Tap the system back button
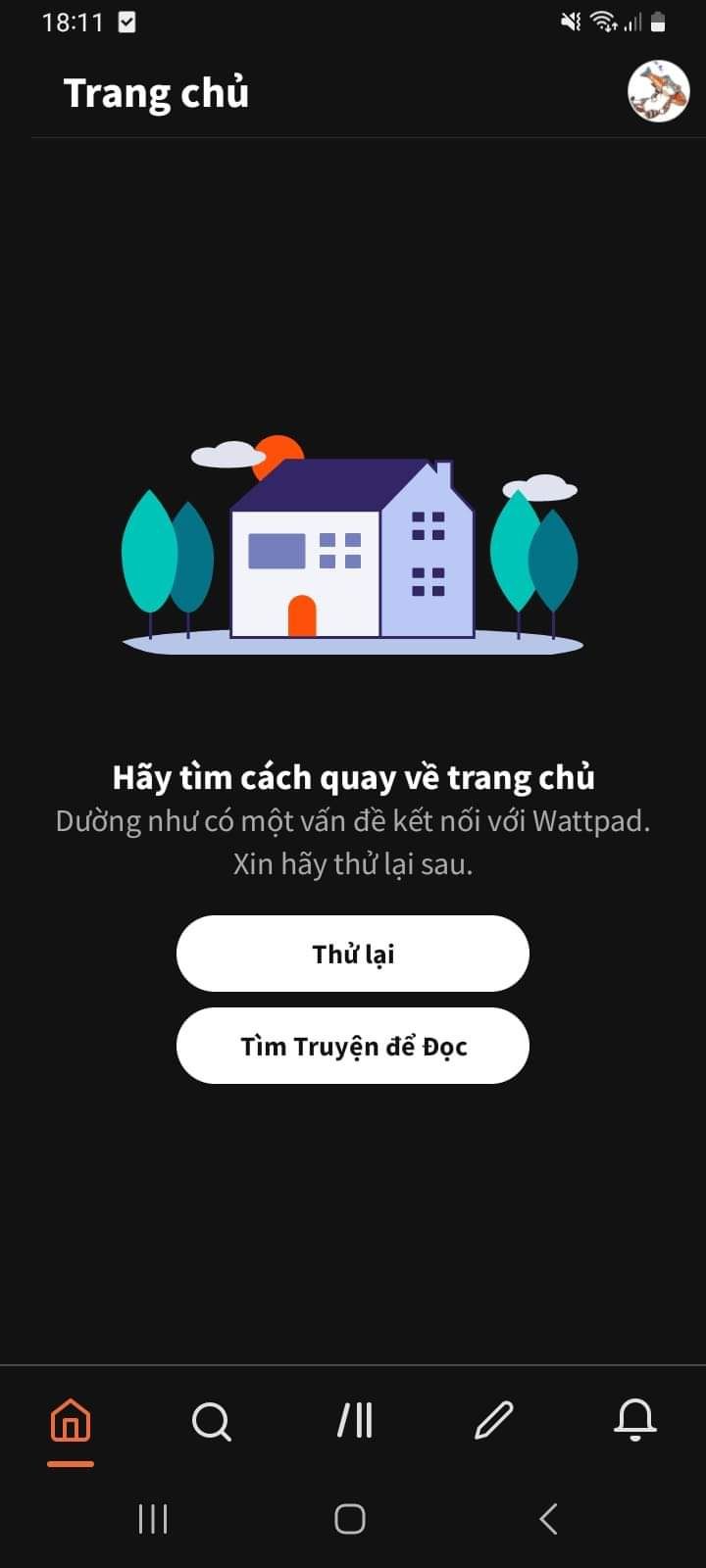 tap(548, 1519)
